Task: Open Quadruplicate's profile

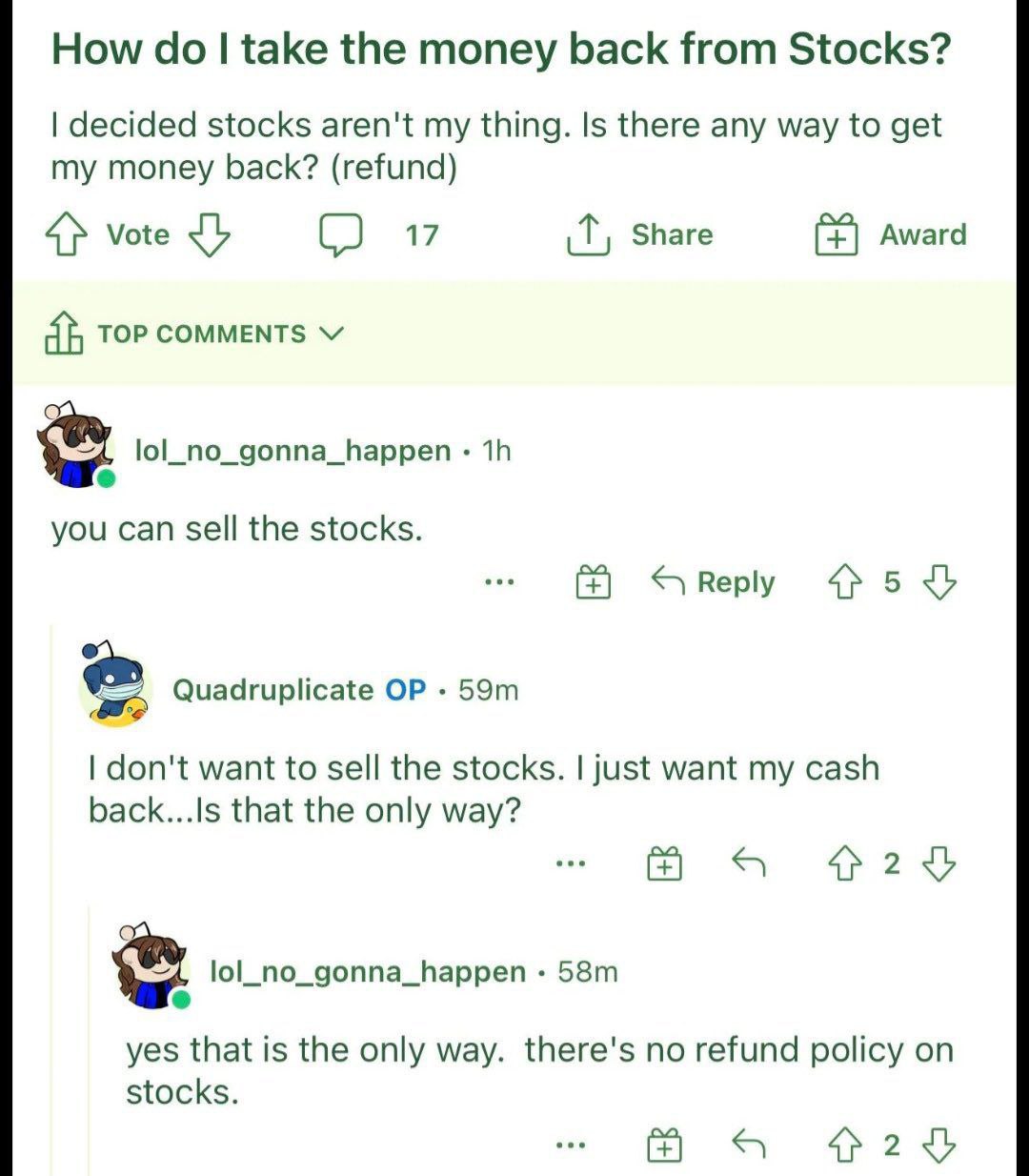Action: tap(272, 689)
